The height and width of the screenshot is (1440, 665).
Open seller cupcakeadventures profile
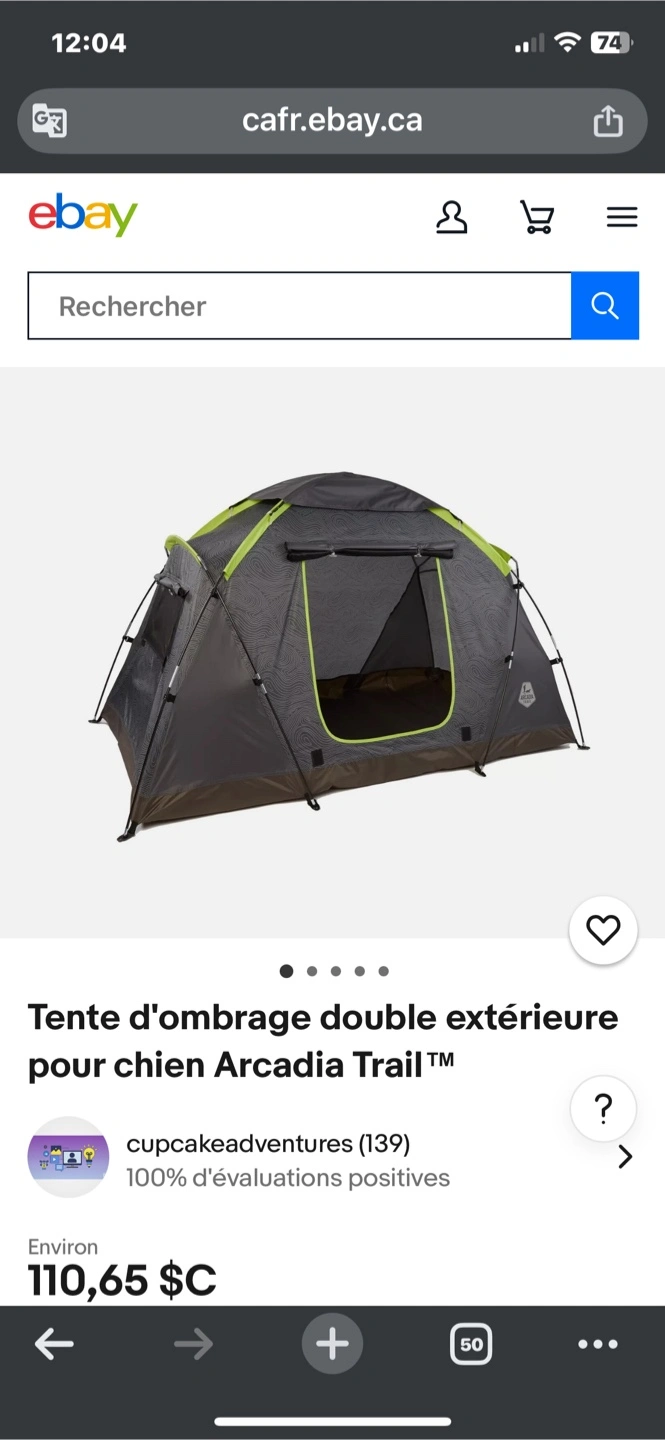tap(268, 1143)
